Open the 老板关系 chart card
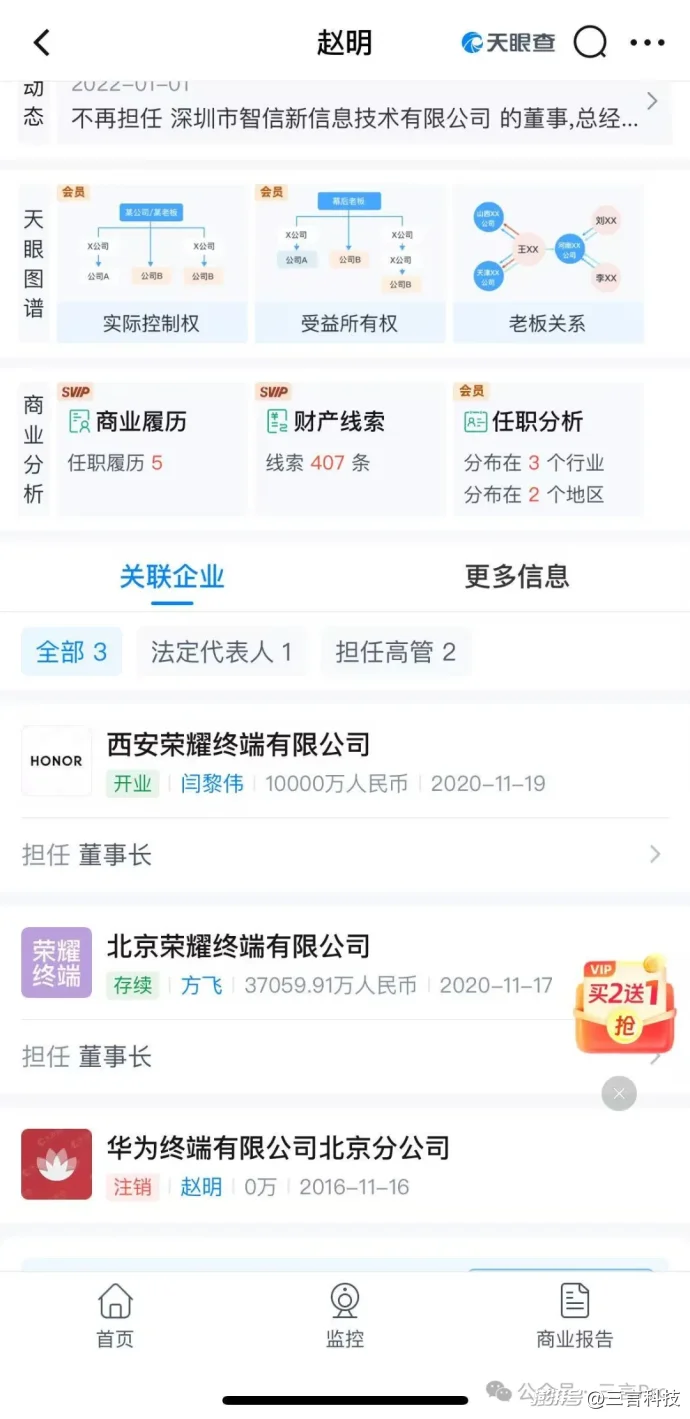 [x=547, y=264]
